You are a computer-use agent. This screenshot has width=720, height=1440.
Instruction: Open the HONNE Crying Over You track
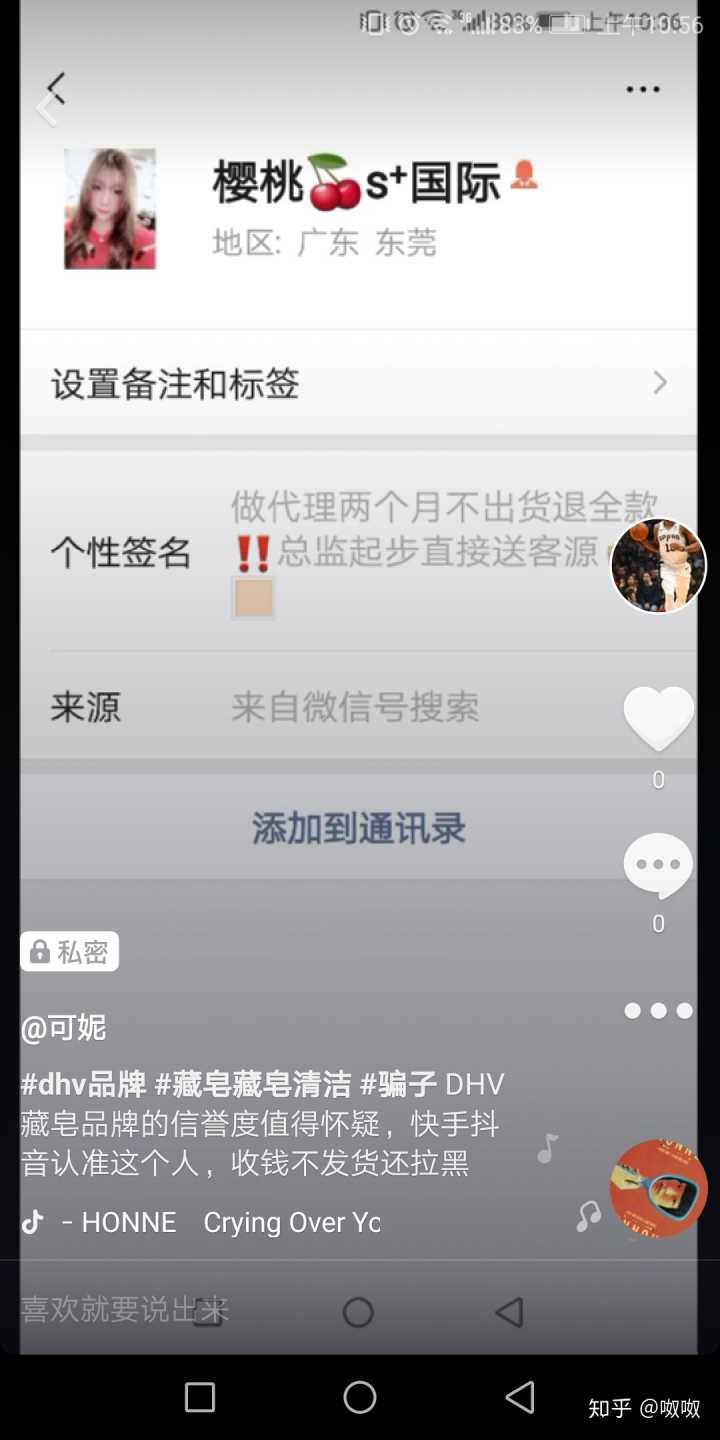tap(220, 1222)
